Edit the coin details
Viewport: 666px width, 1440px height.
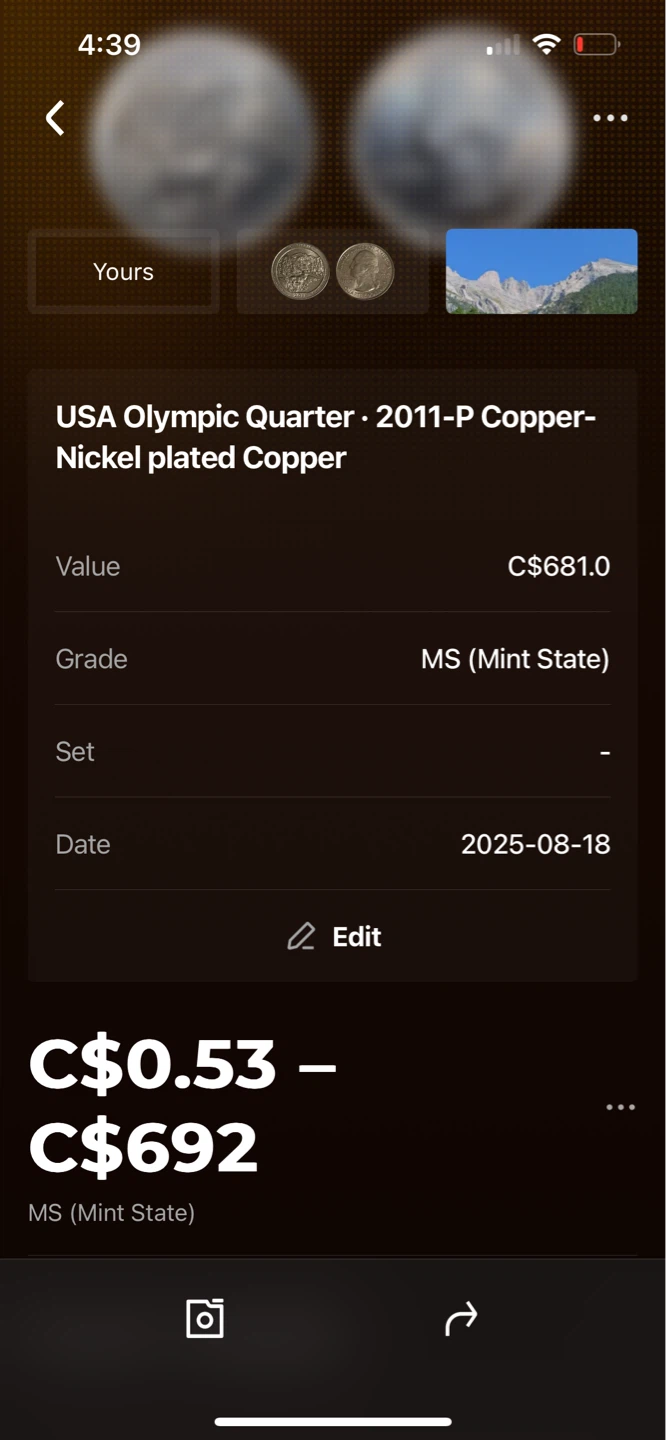tap(334, 937)
